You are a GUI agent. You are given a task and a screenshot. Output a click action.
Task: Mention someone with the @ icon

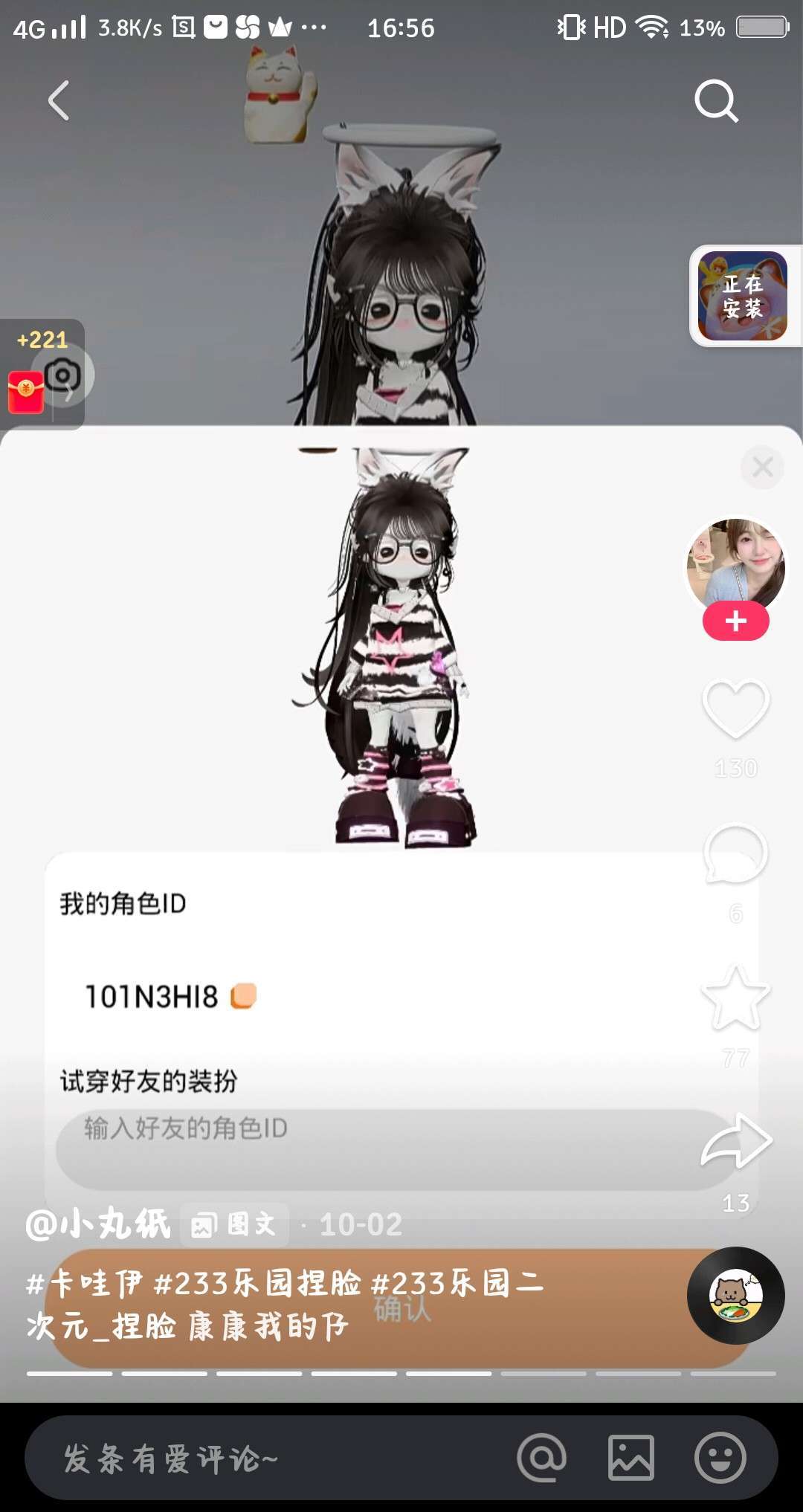(x=542, y=1458)
